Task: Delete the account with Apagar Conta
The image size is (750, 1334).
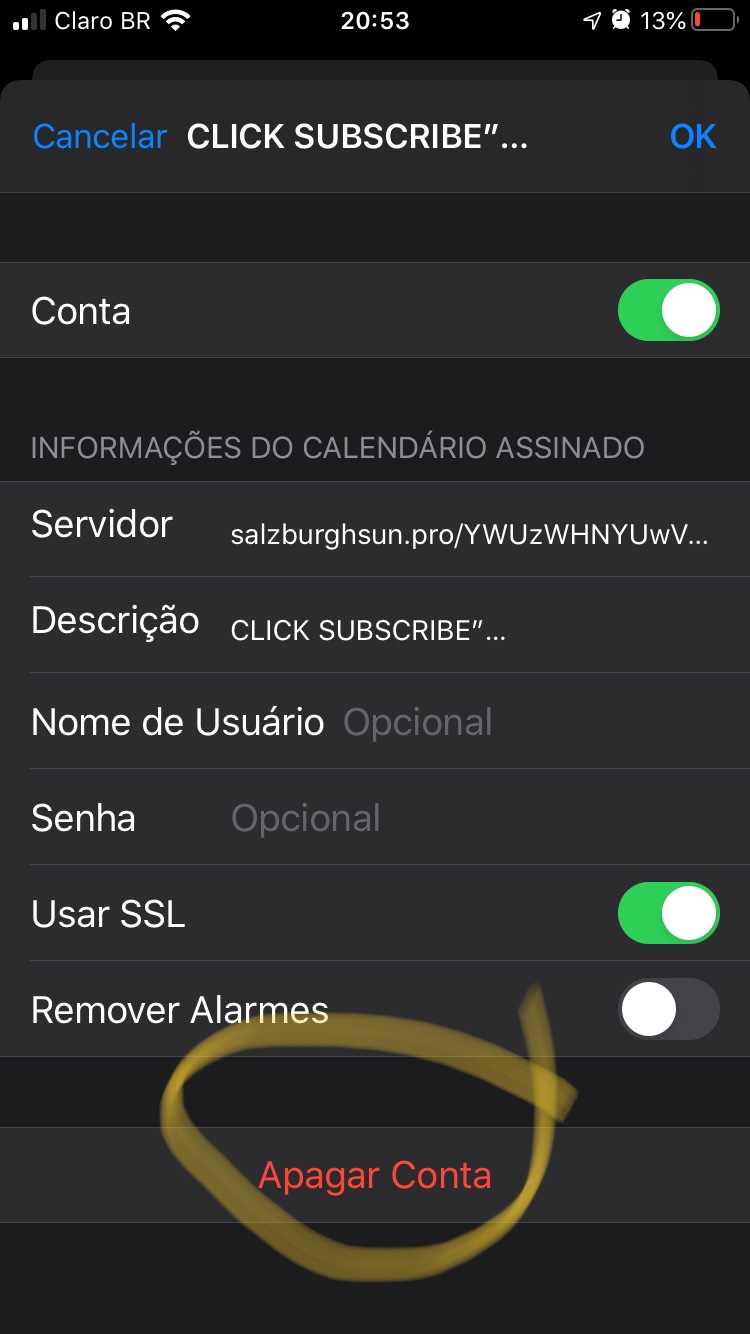Action: 375,1175
